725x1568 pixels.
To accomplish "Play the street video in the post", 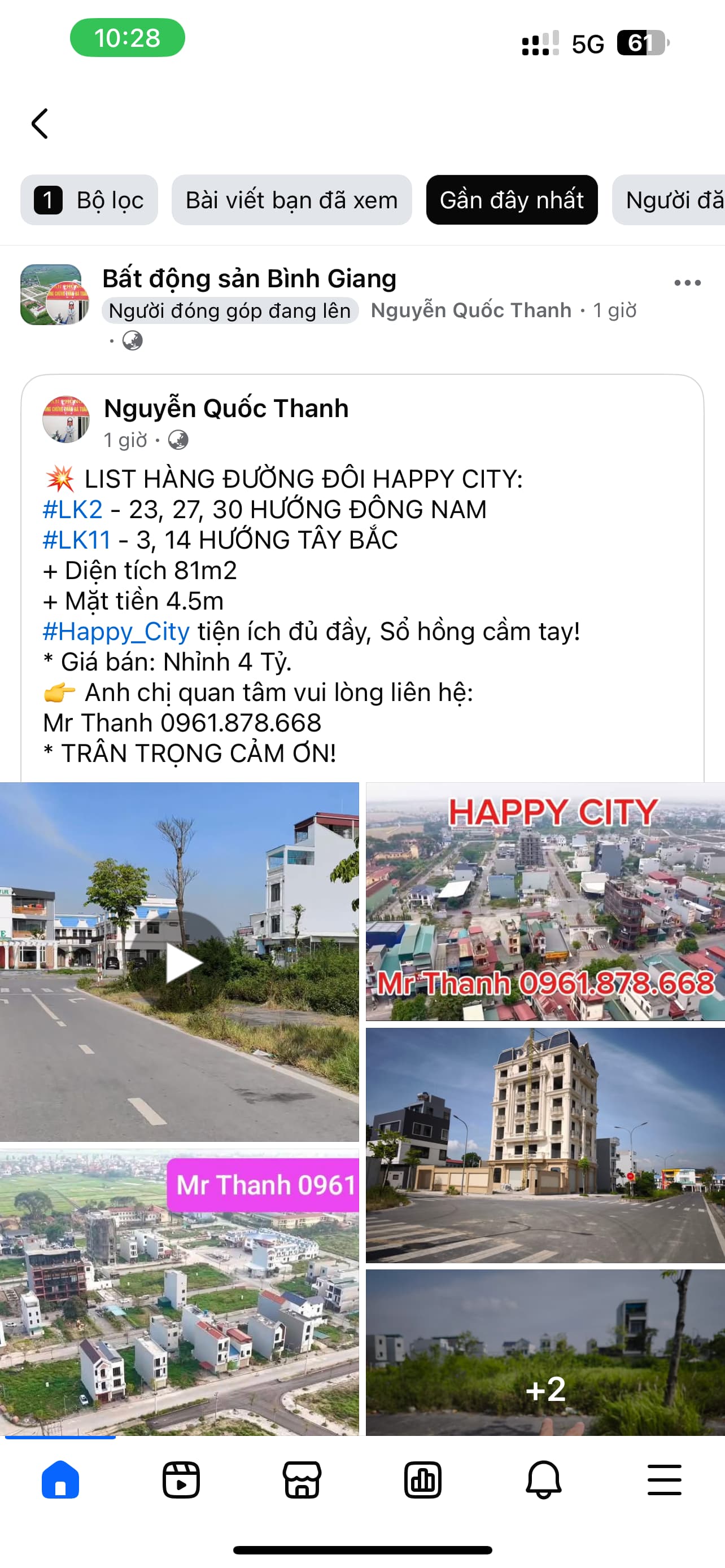I will tap(184, 962).
